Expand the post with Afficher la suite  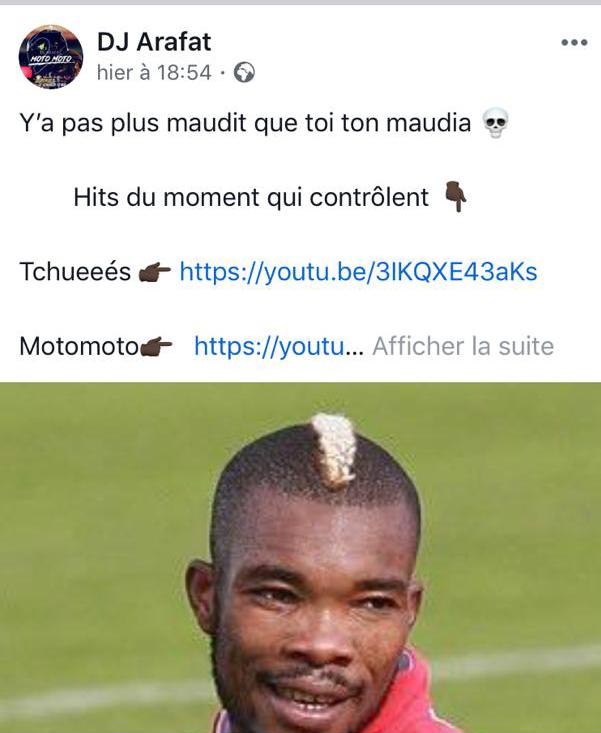(463, 347)
